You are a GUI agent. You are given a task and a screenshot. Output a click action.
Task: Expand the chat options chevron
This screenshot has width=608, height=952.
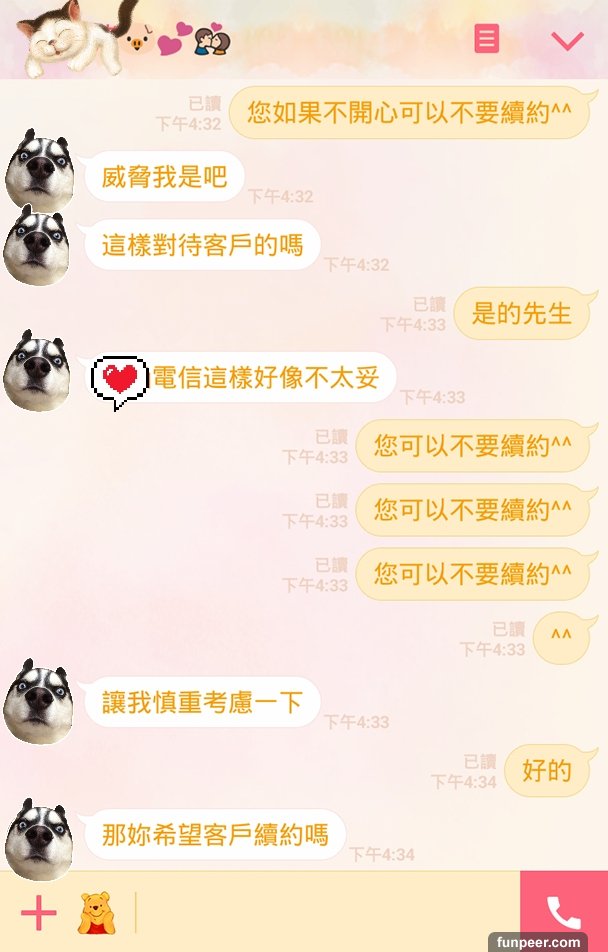click(567, 40)
